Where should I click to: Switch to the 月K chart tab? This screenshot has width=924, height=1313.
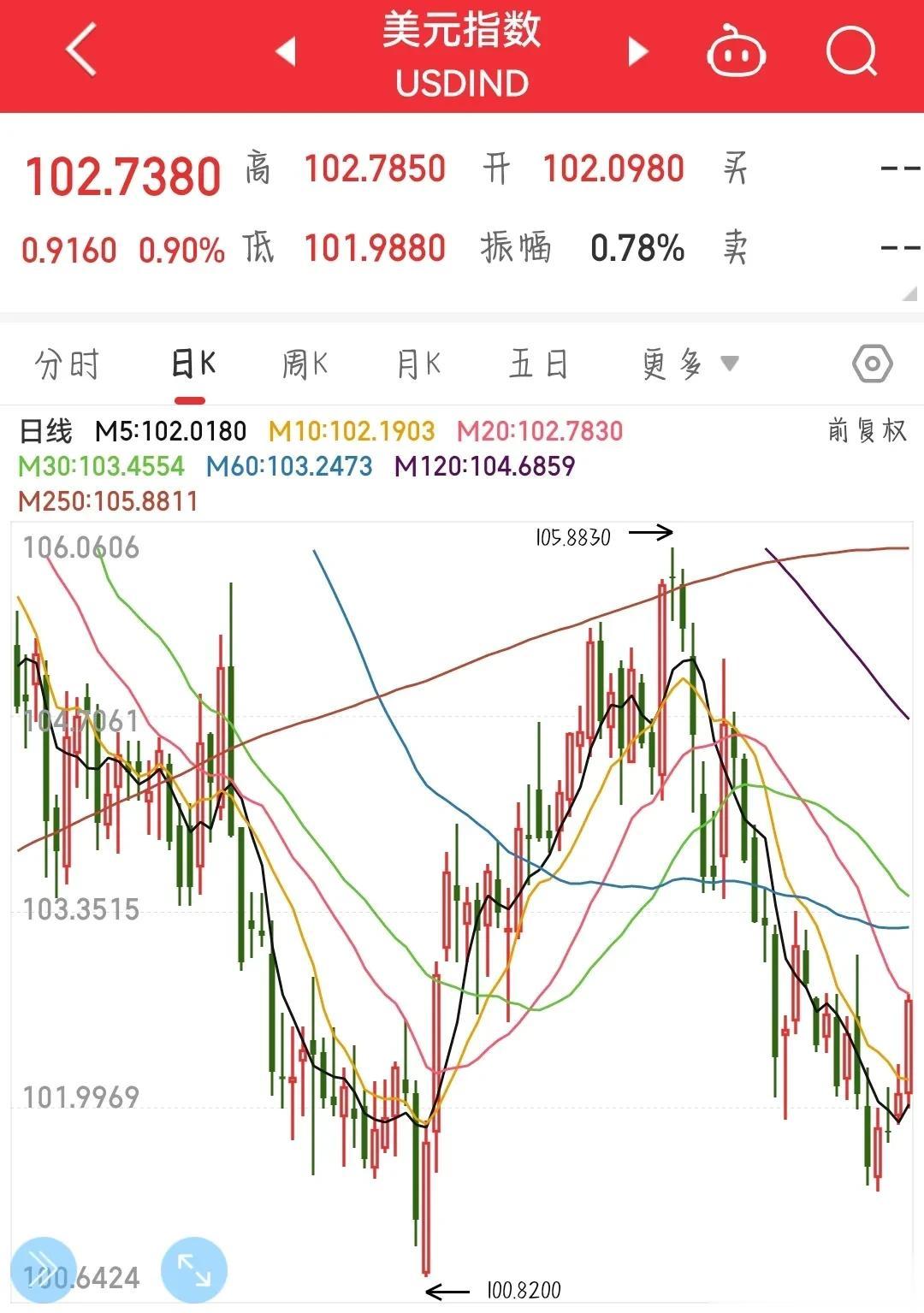[418, 364]
